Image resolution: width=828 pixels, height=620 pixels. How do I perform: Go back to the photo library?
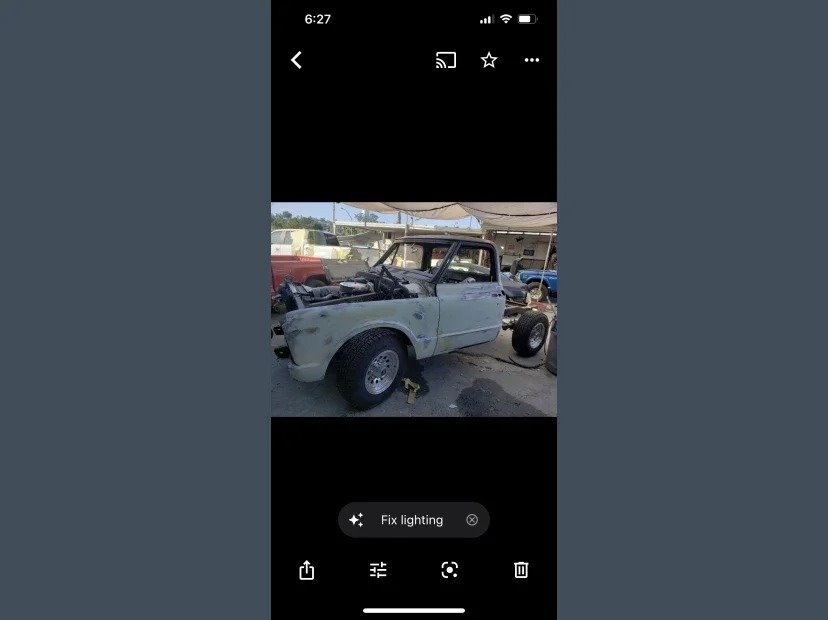(296, 60)
